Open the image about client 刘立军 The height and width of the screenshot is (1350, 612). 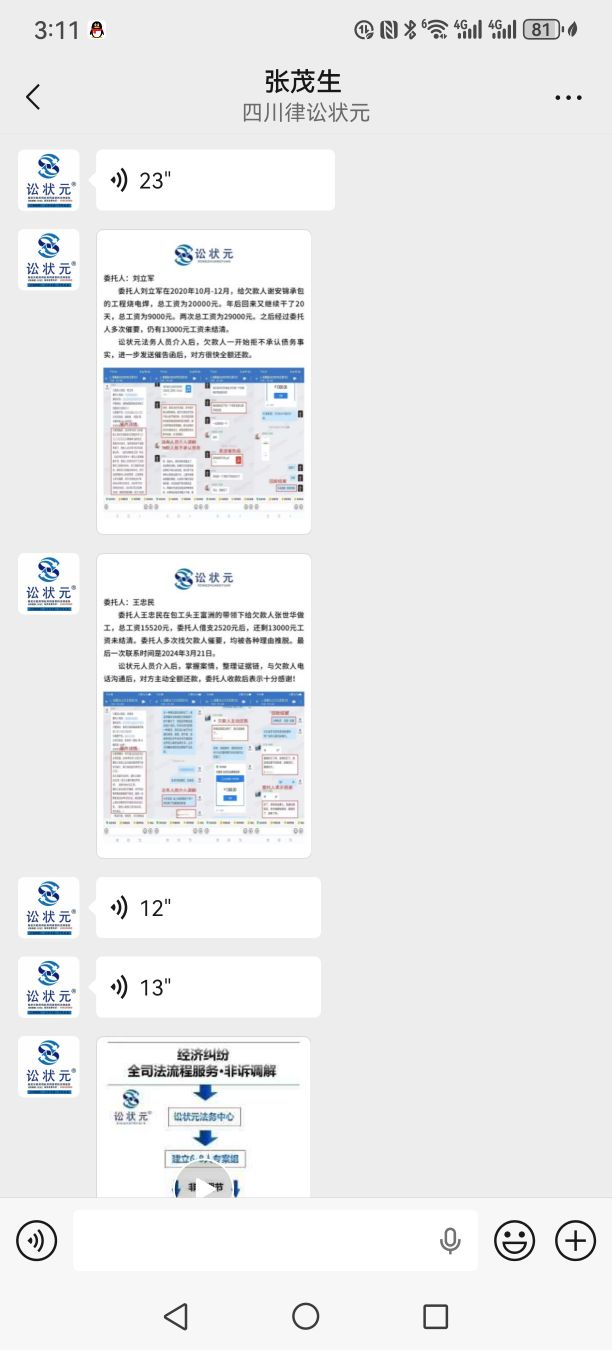point(204,382)
